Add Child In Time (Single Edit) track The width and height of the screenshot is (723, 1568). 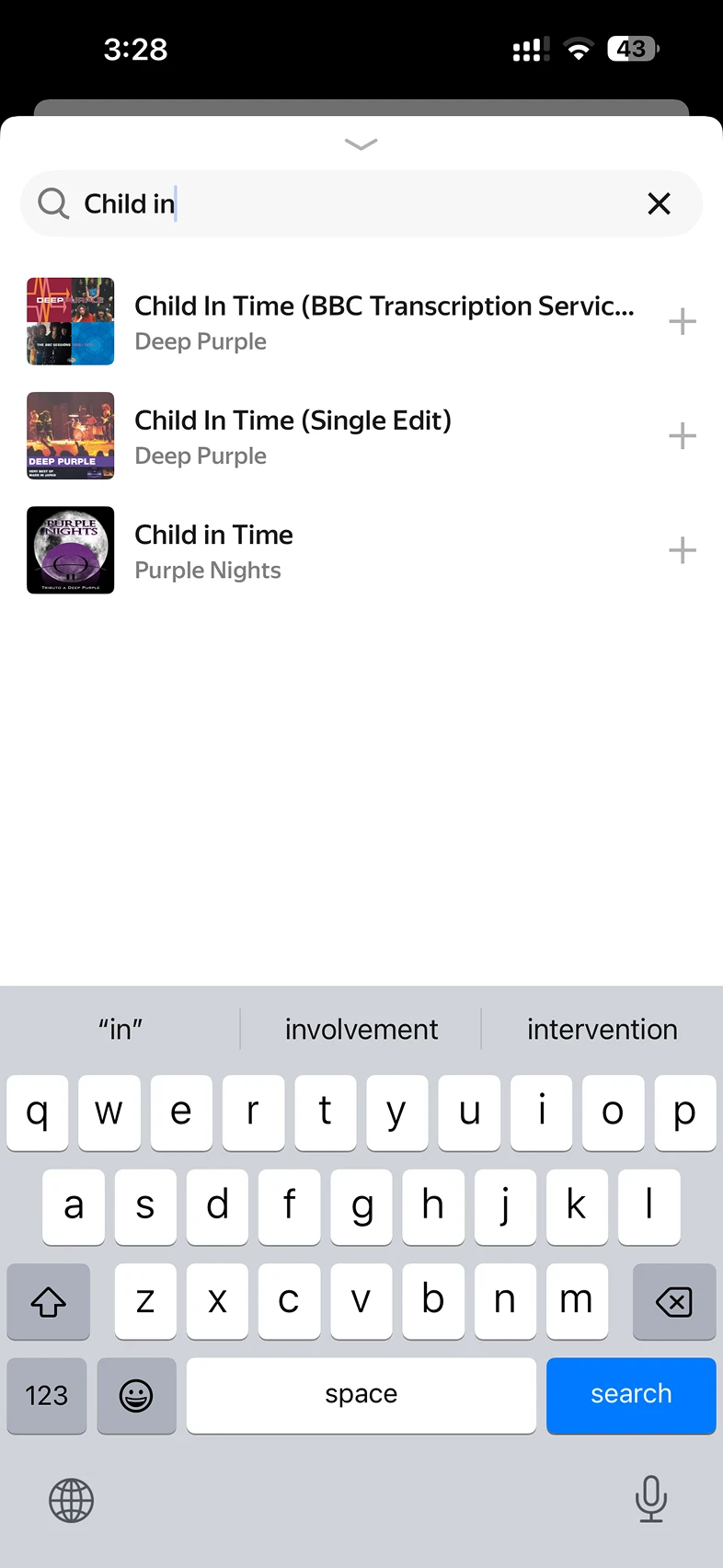(682, 436)
